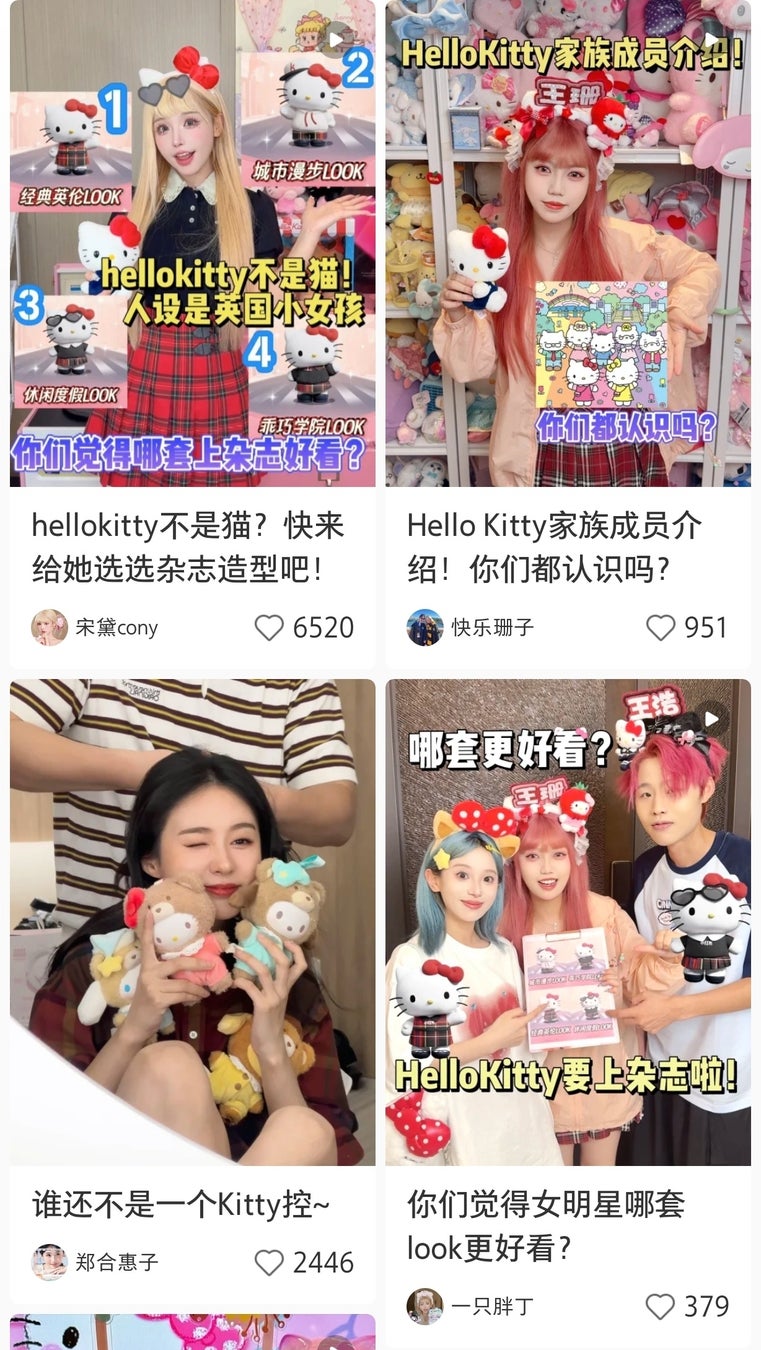Open the hellokitty不是猫 video post
The height and width of the screenshot is (1350, 761).
192,243
